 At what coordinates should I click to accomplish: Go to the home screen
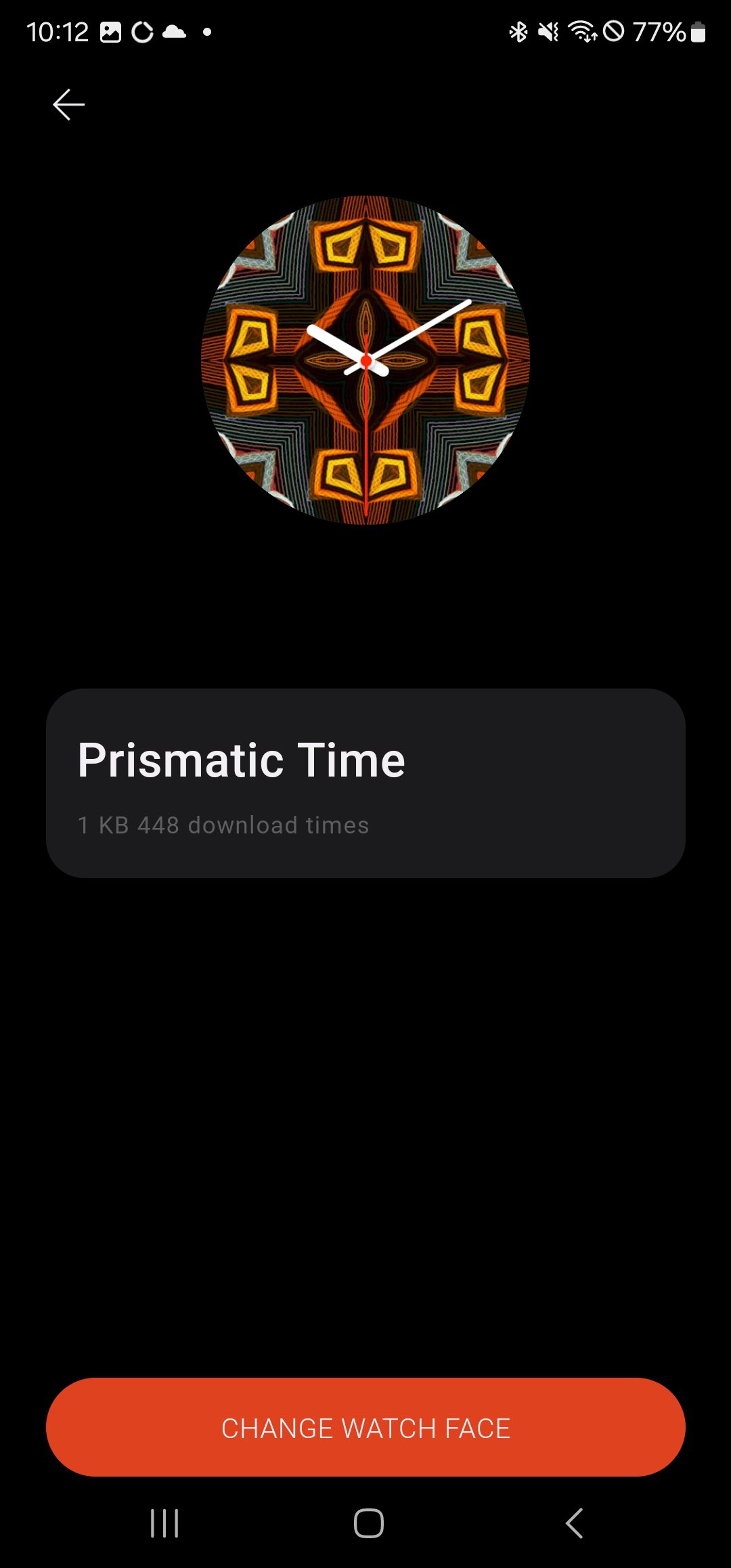[368, 1523]
